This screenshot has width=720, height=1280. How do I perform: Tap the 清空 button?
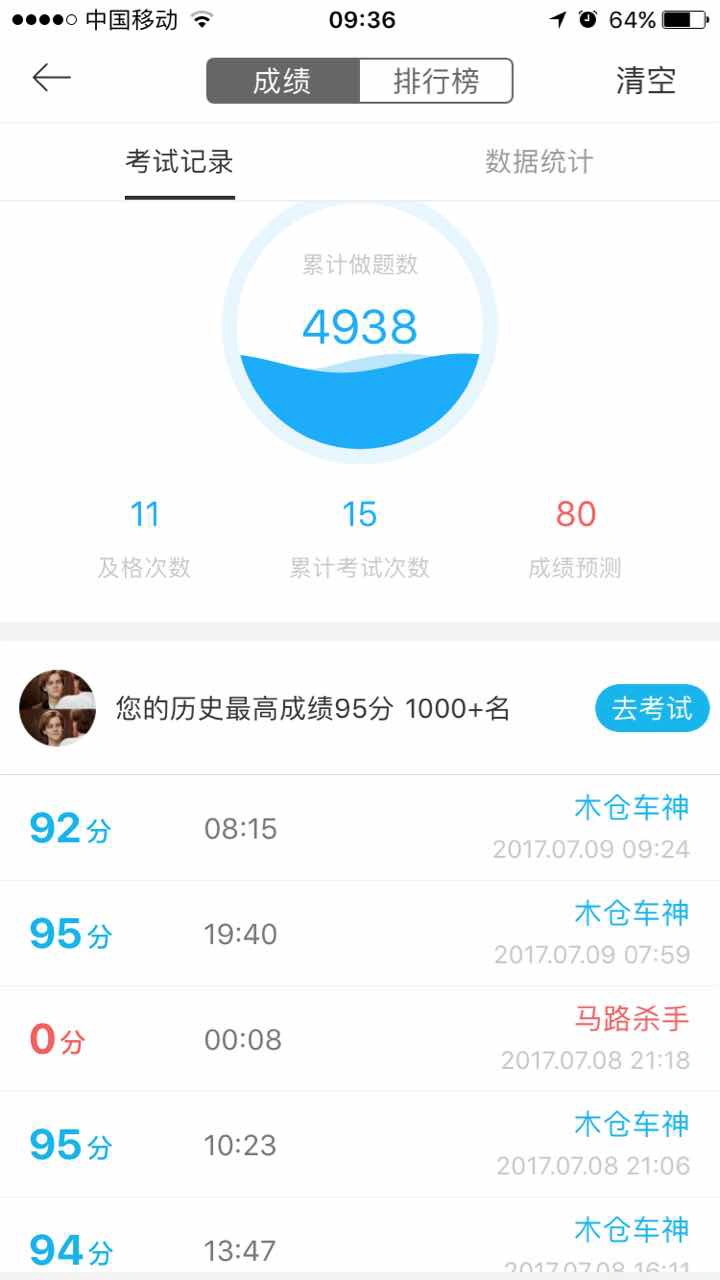coord(645,81)
